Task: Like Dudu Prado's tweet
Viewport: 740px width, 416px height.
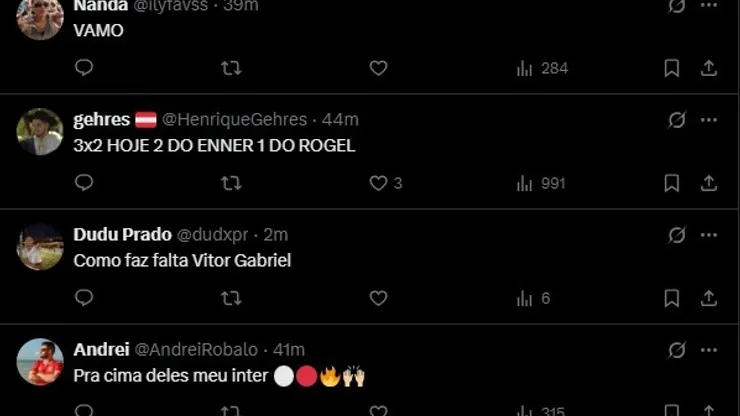Action: click(378, 298)
